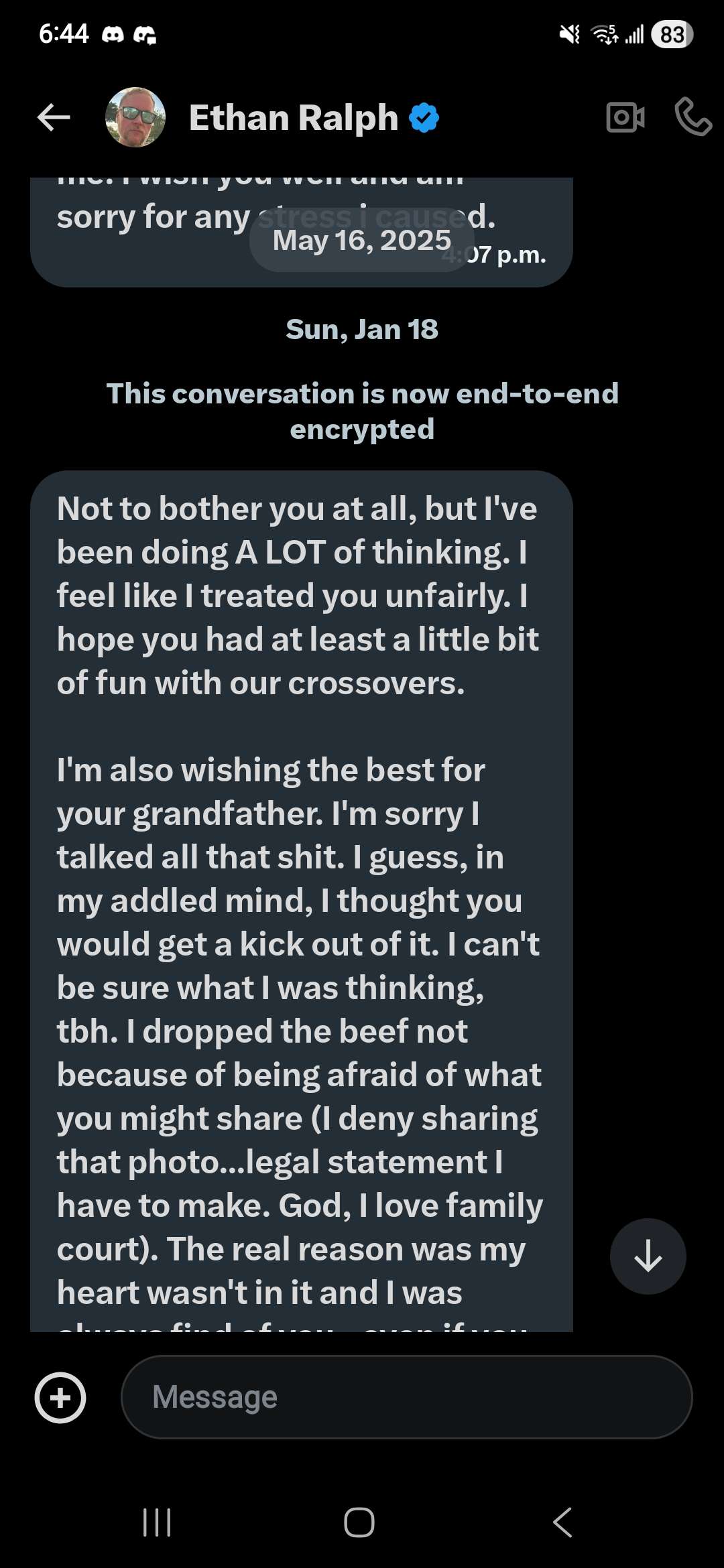This screenshot has width=724, height=1568.
Task: Tap the Message text field
Action: coord(406,1397)
